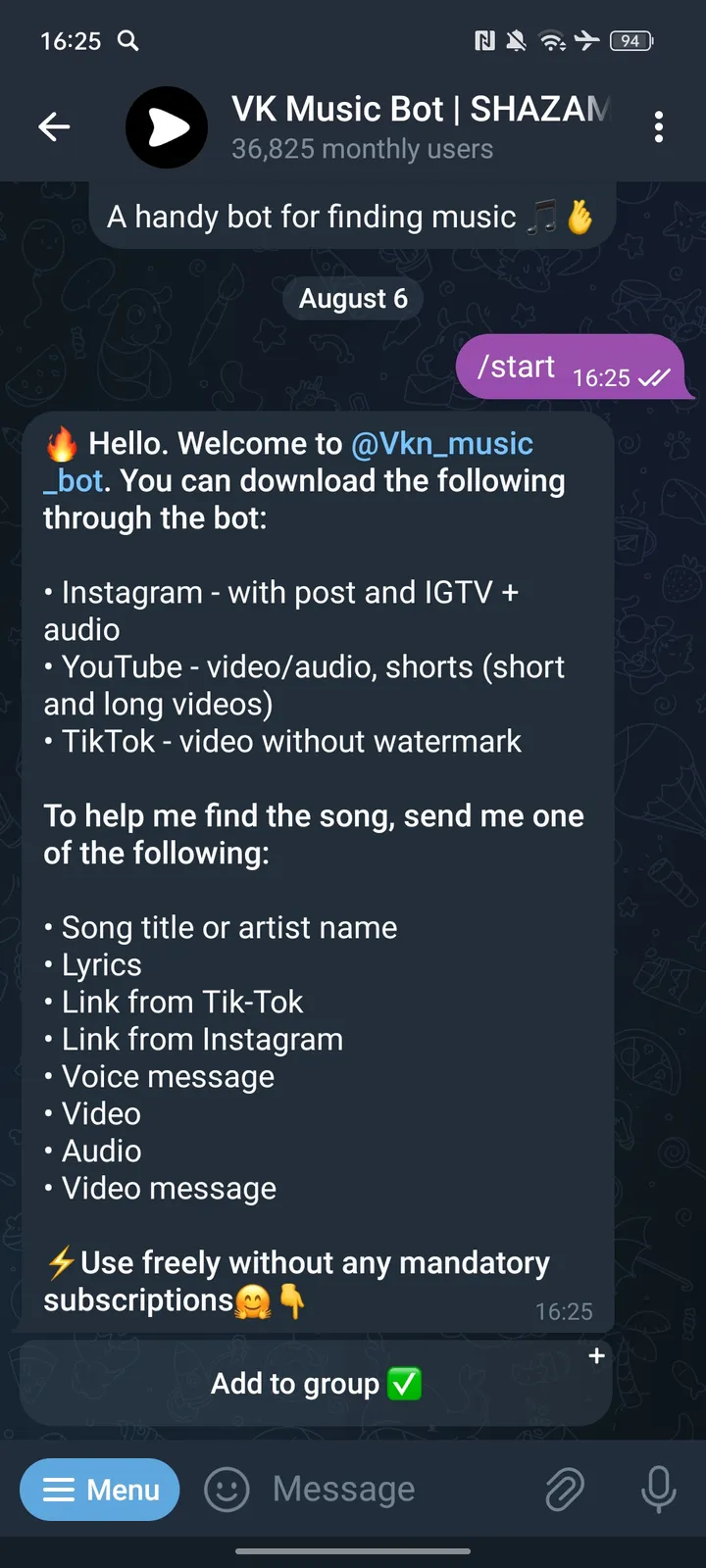Tap the muted notifications bell icon

click(x=517, y=41)
